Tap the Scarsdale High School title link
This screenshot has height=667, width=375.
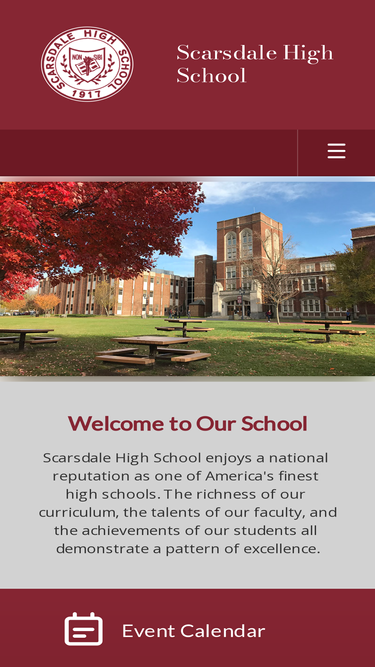tap(254, 64)
